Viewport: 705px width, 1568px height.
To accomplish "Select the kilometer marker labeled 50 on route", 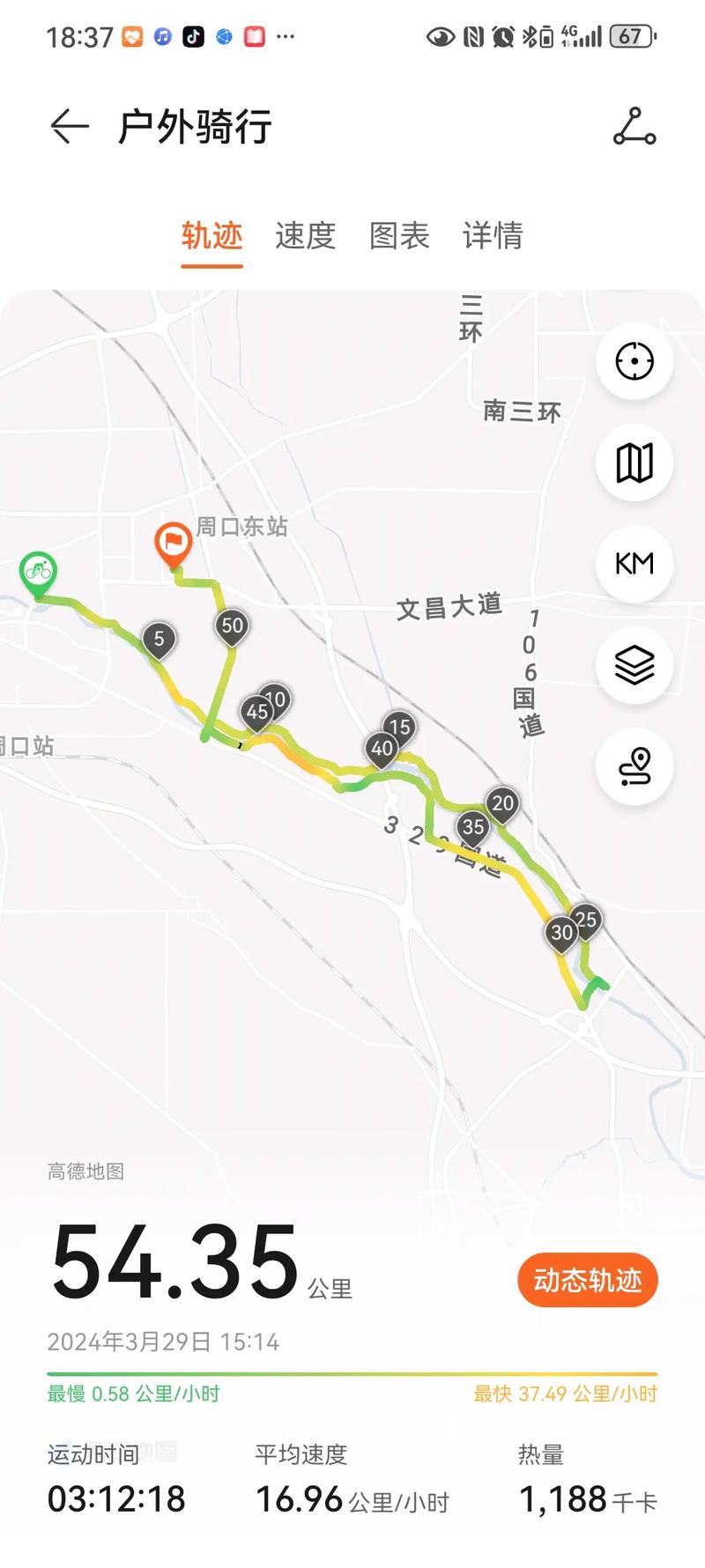I will [232, 624].
